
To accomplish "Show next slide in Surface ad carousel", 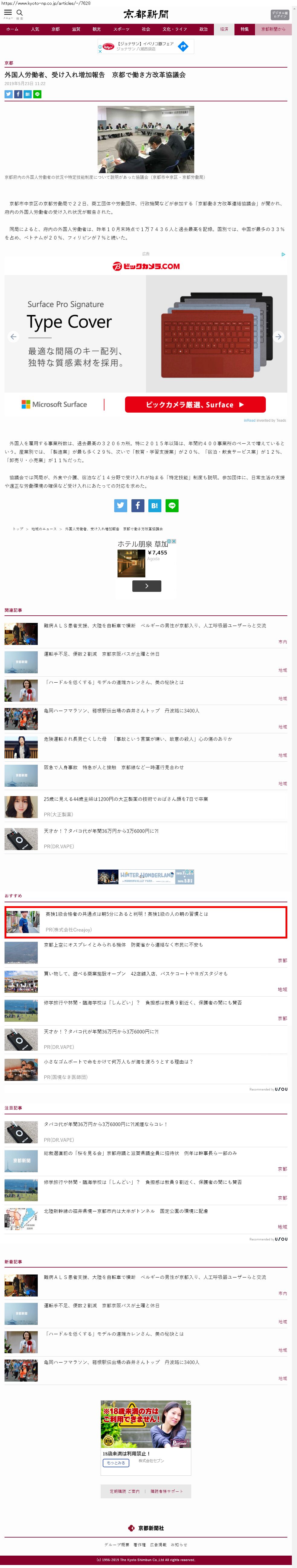I will click(278, 337).
